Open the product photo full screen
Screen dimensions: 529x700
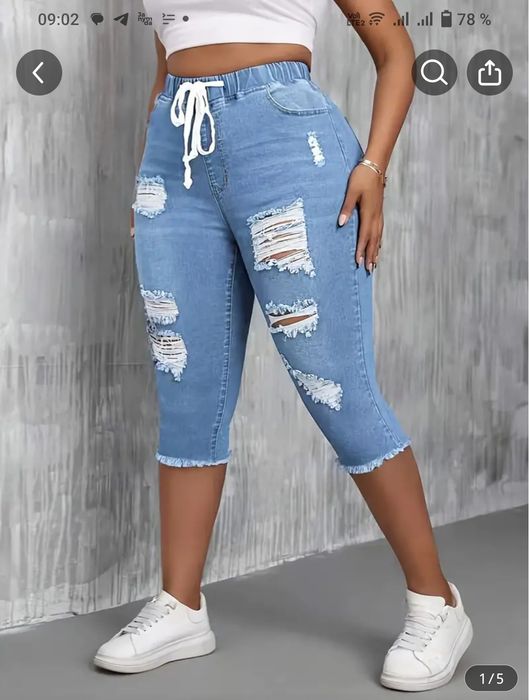tap(264, 350)
